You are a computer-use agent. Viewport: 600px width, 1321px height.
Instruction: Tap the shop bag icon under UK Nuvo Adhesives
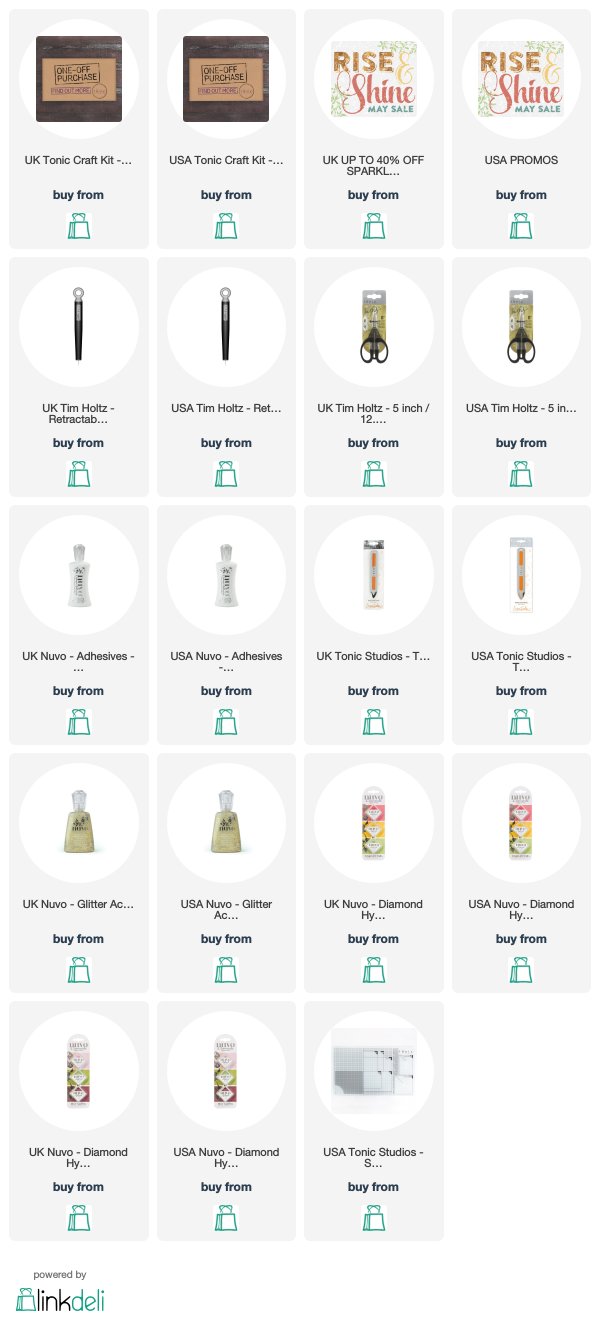tap(78, 720)
